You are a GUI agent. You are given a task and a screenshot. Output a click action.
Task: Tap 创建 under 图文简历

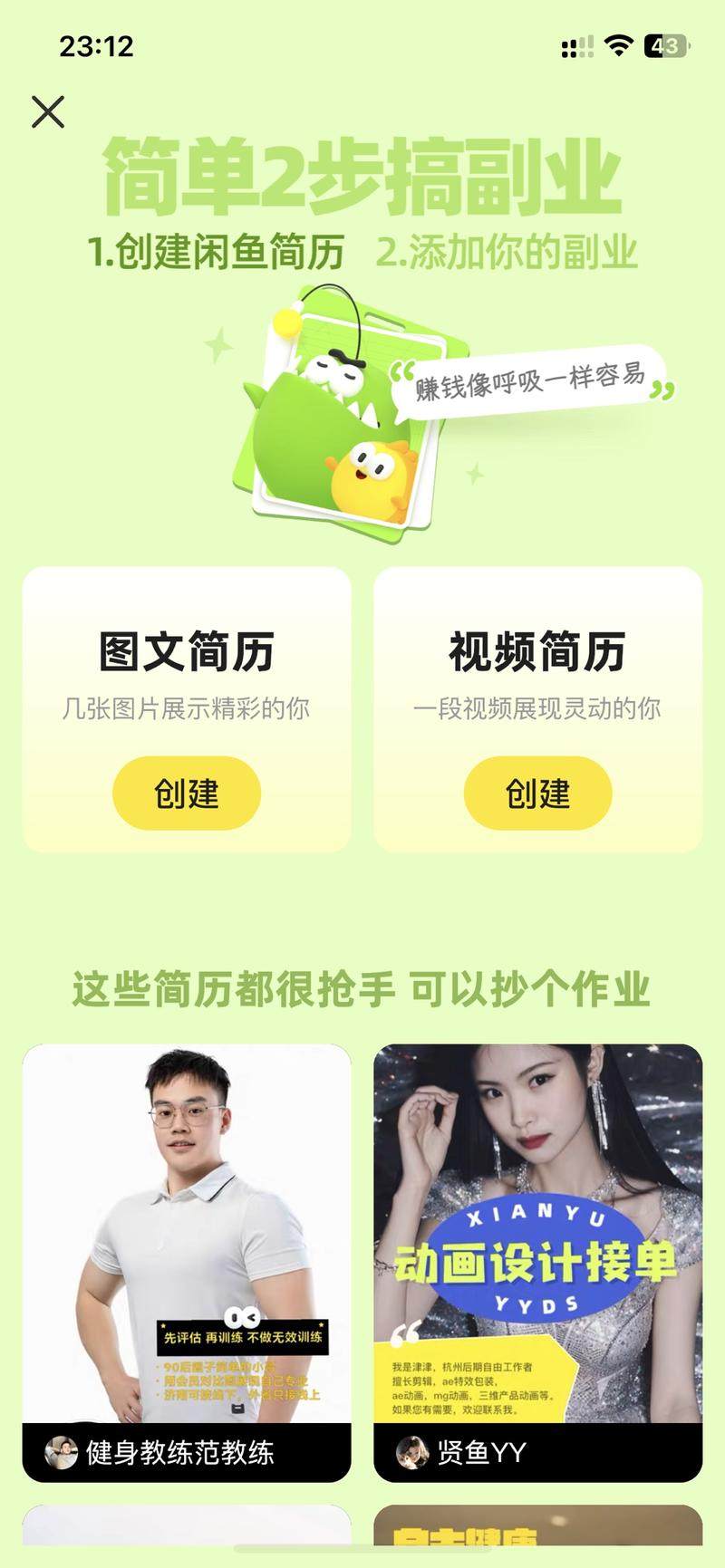coord(187,794)
